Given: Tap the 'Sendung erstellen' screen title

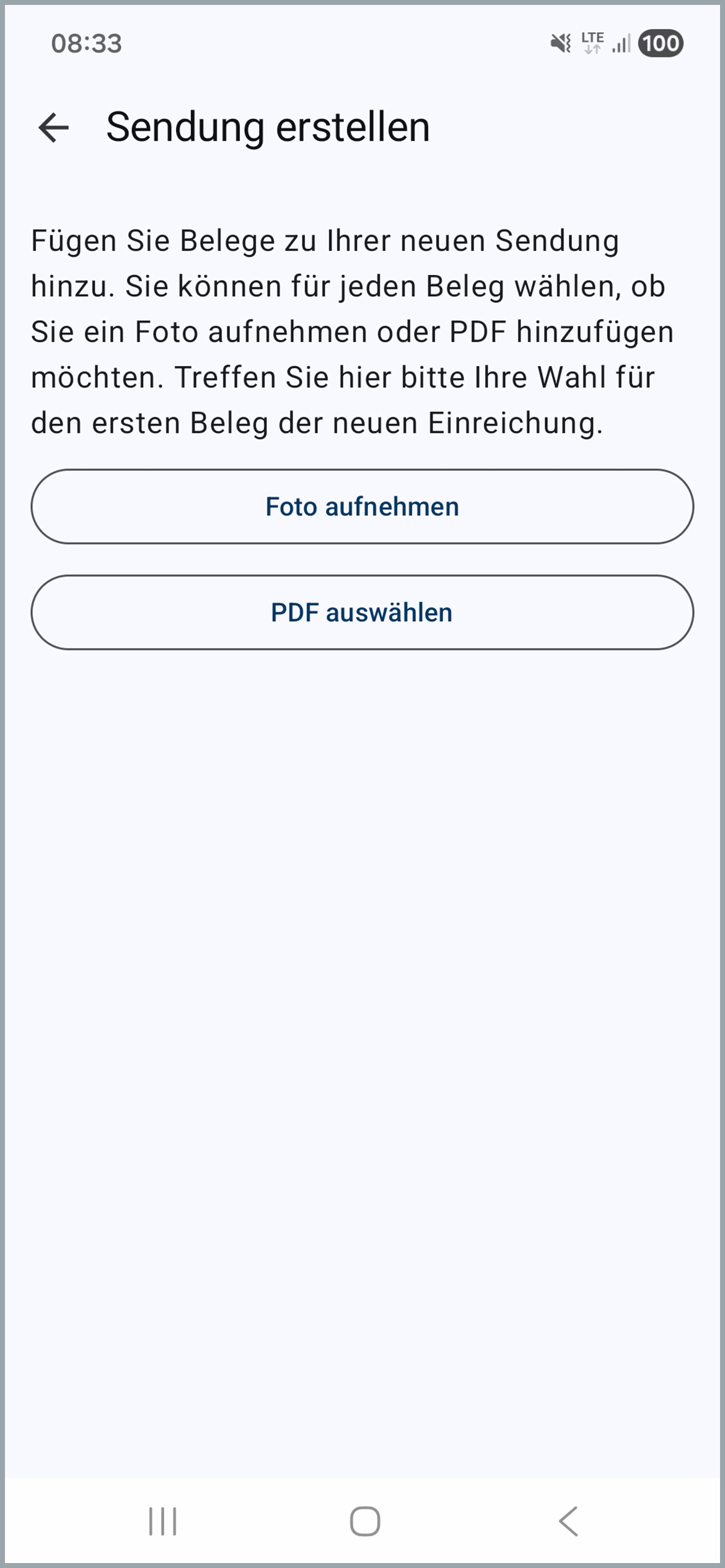Looking at the screenshot, I should [269, 128].
